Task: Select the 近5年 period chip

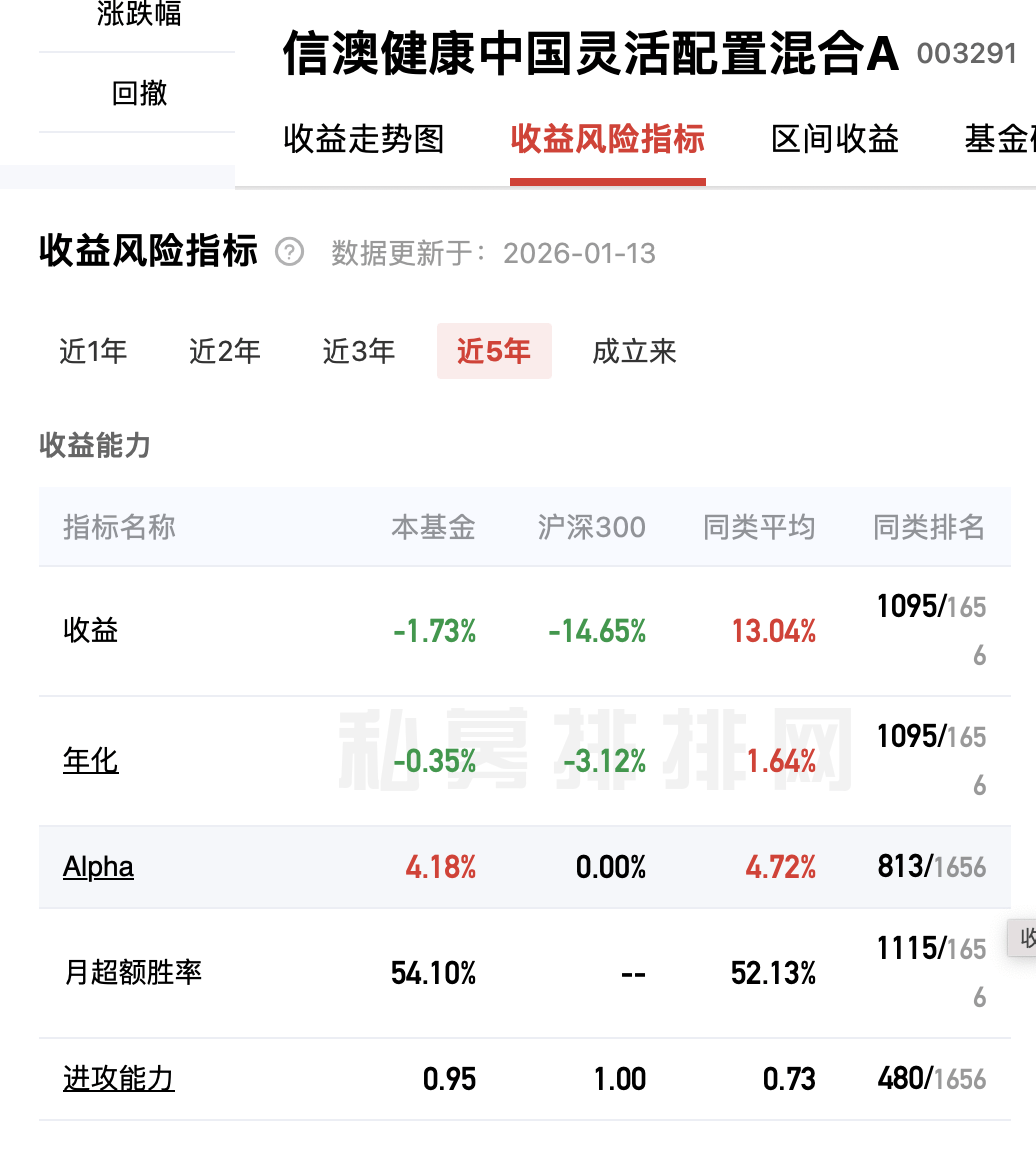Action: coord(493,351)
